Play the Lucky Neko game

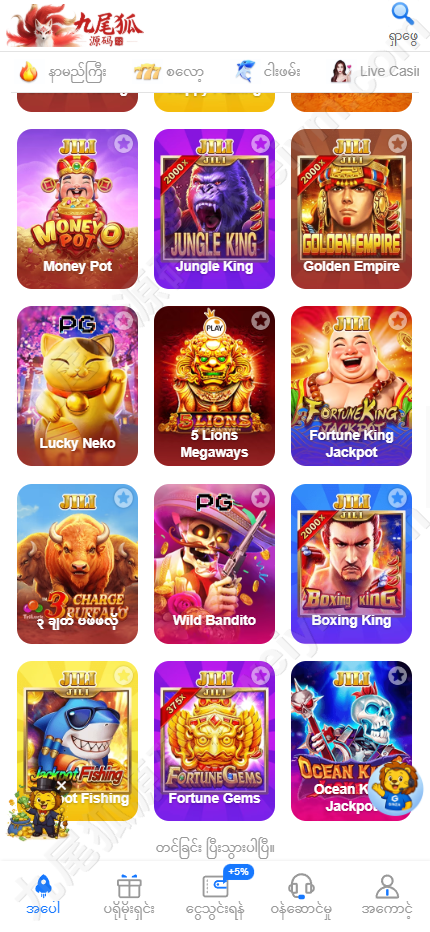tap(77, 386)
